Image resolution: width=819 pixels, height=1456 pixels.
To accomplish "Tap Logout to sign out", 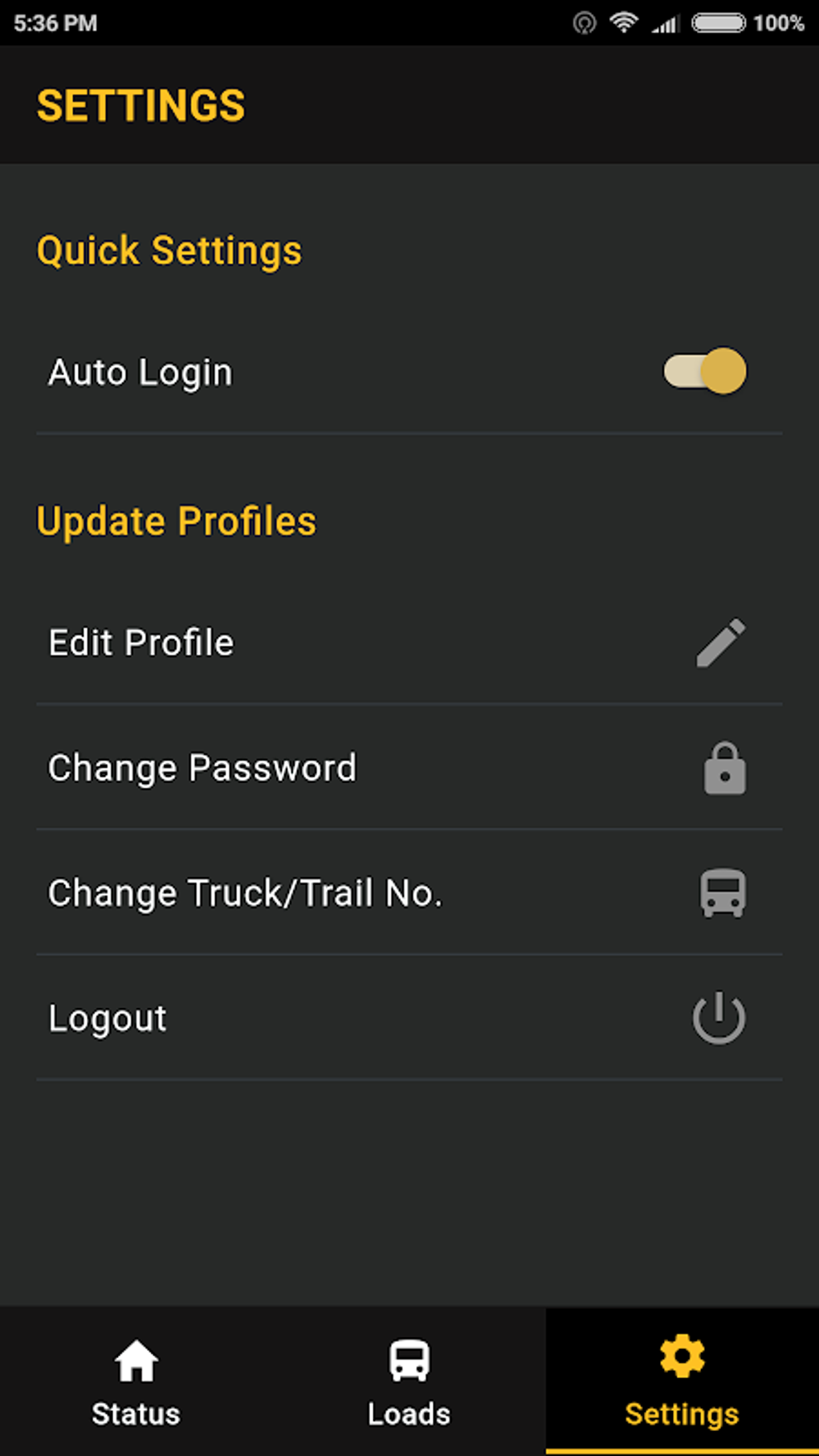I will pyautogui.click(x=409, y=1018).
